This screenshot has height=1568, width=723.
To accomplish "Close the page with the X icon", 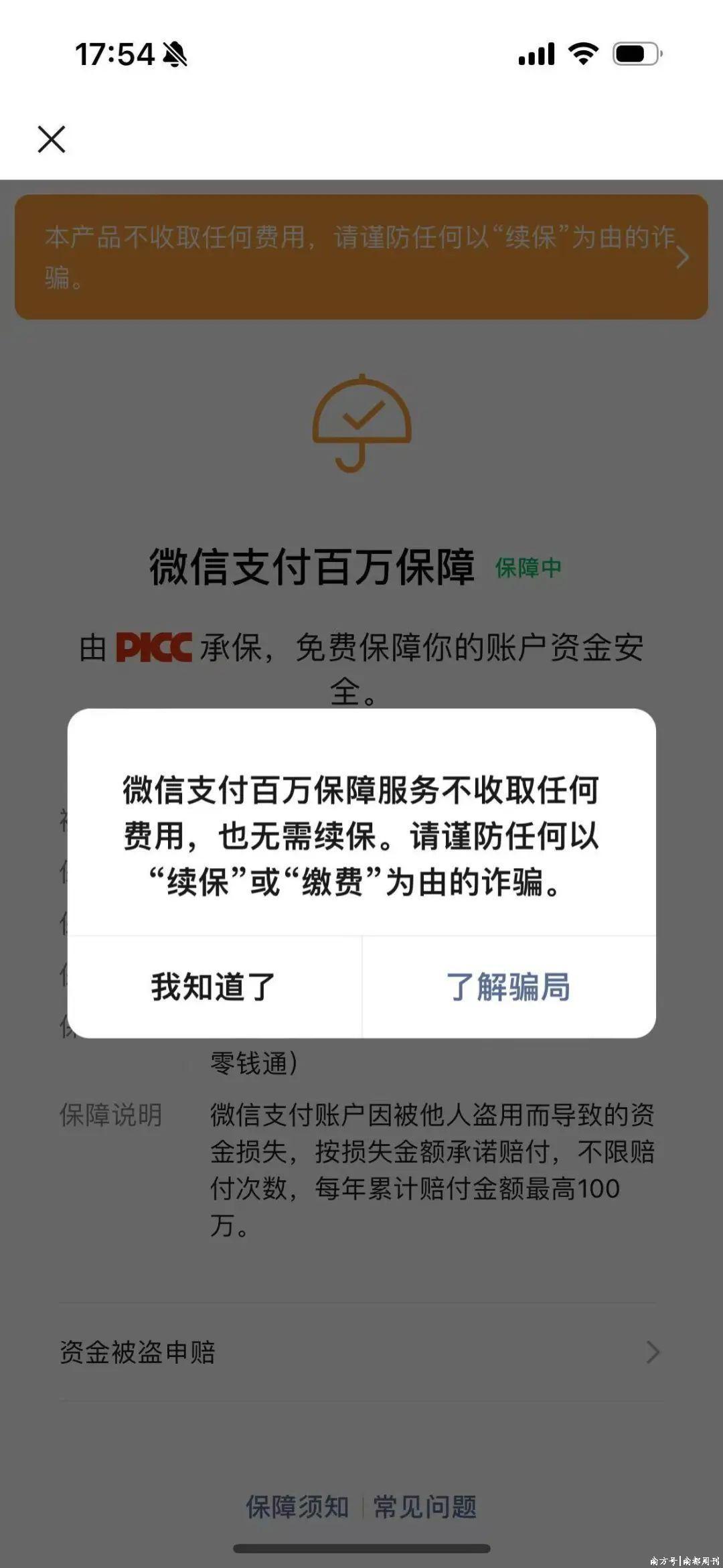I will pyautogui.click(x=52, y=139).
